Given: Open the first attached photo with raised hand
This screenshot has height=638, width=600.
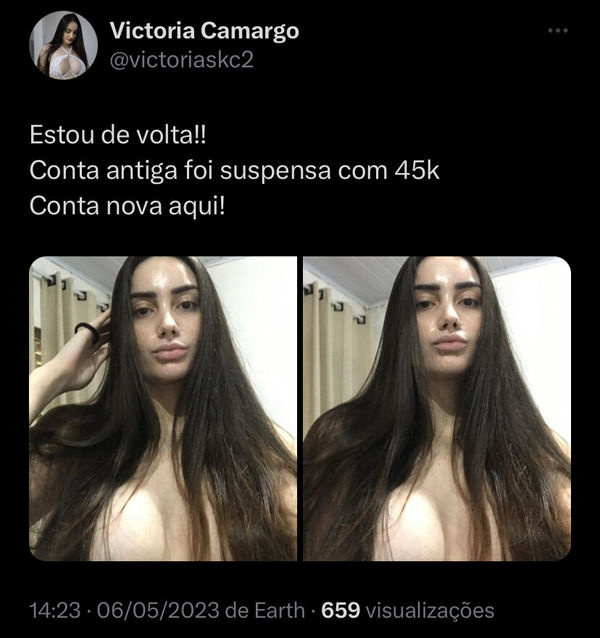Looking at the screenshot, I should [163, 409].
